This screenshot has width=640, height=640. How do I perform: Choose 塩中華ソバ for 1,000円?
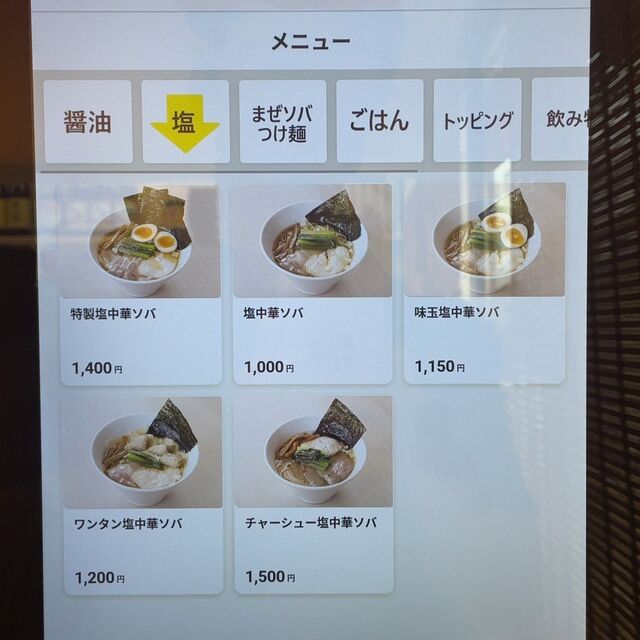(312, 283)
